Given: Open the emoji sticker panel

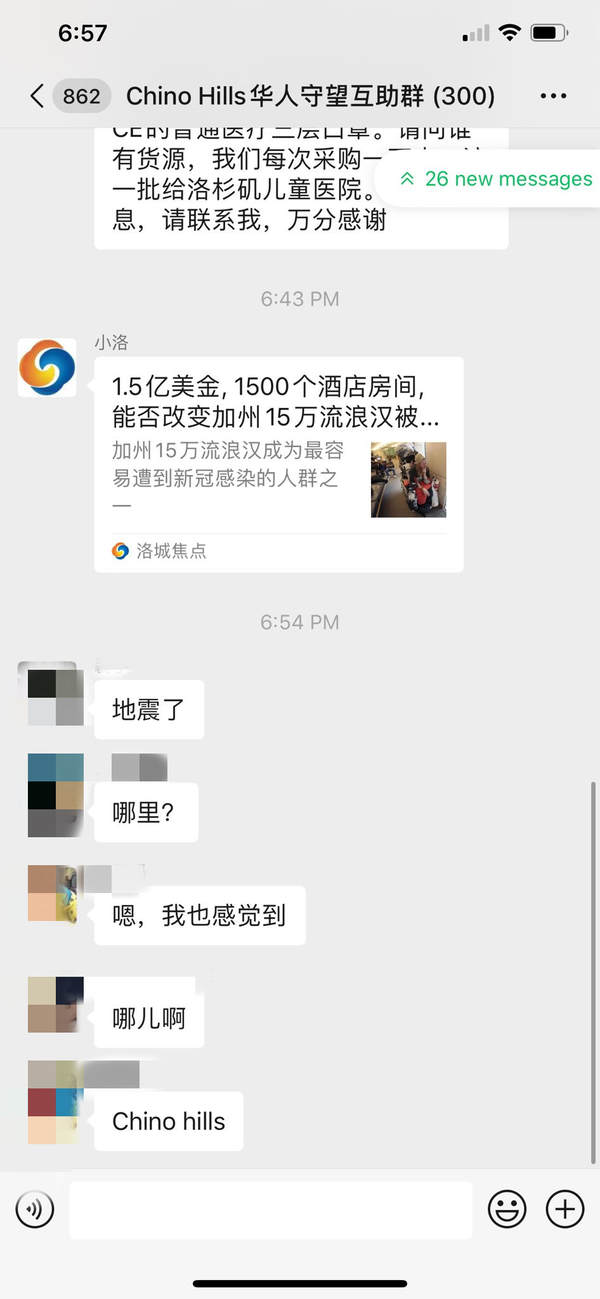Looking at the screenshot, I should click(x=507, y=1210).
